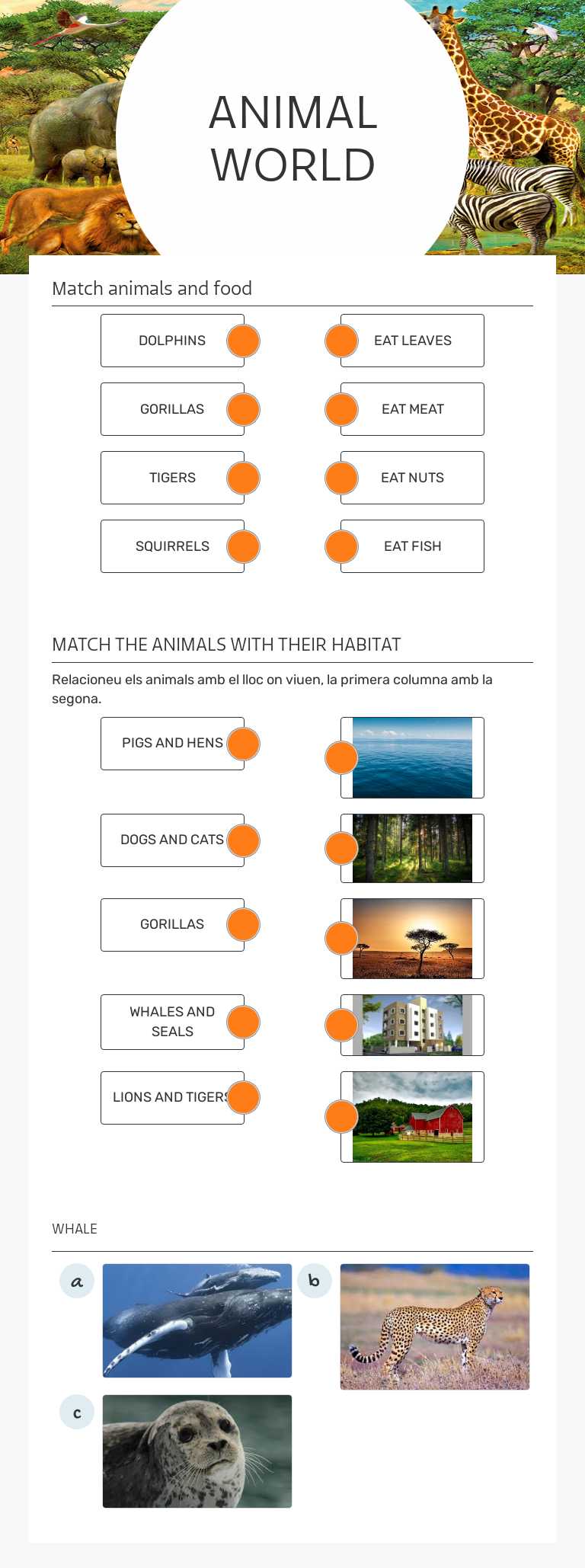Screen dimensions: 585x1568
Task: Select the connector next to EAT MEAT
Action: (x=341, y=409)
